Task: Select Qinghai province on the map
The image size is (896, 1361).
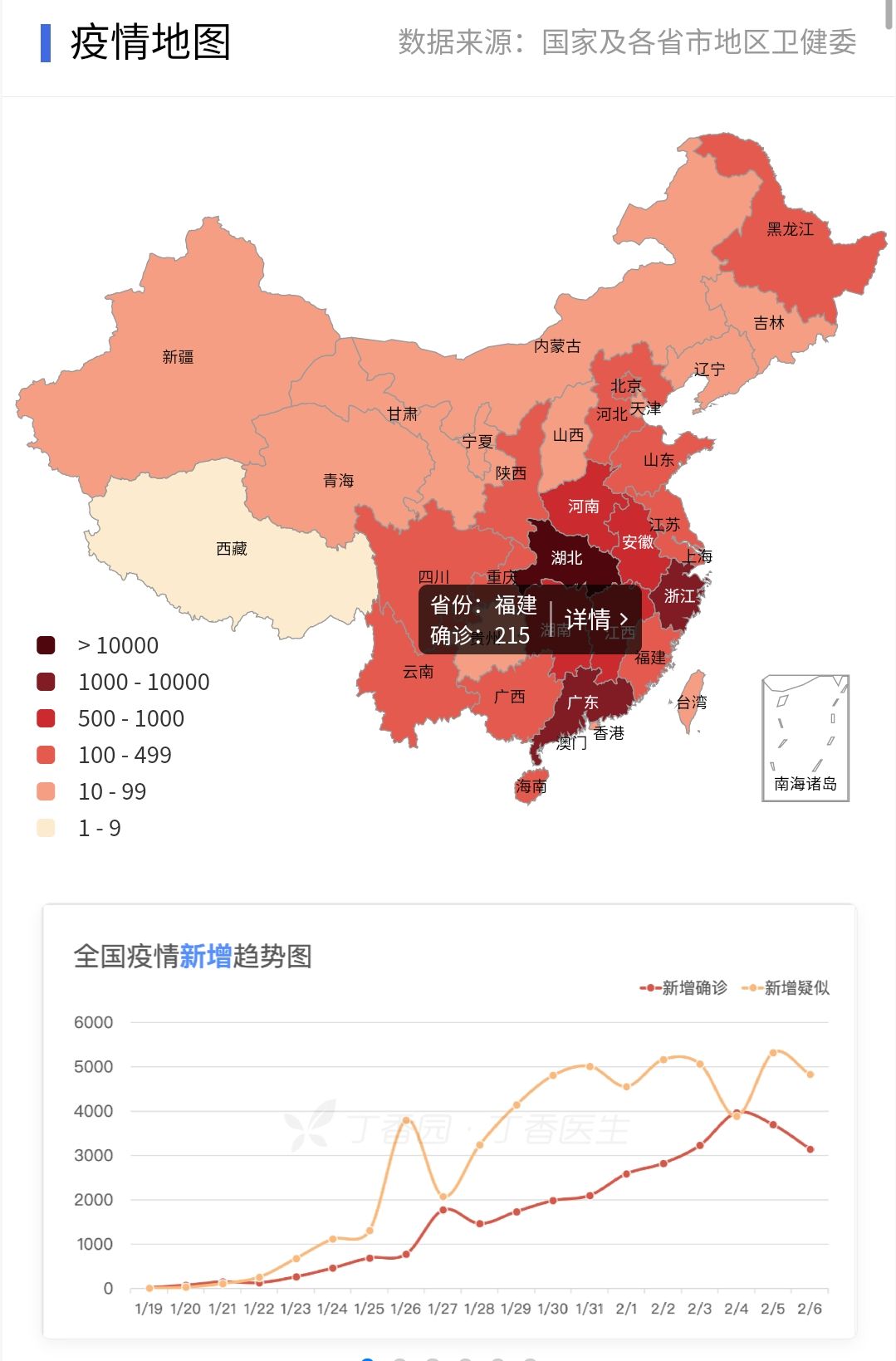Action: tap(338, 480)
